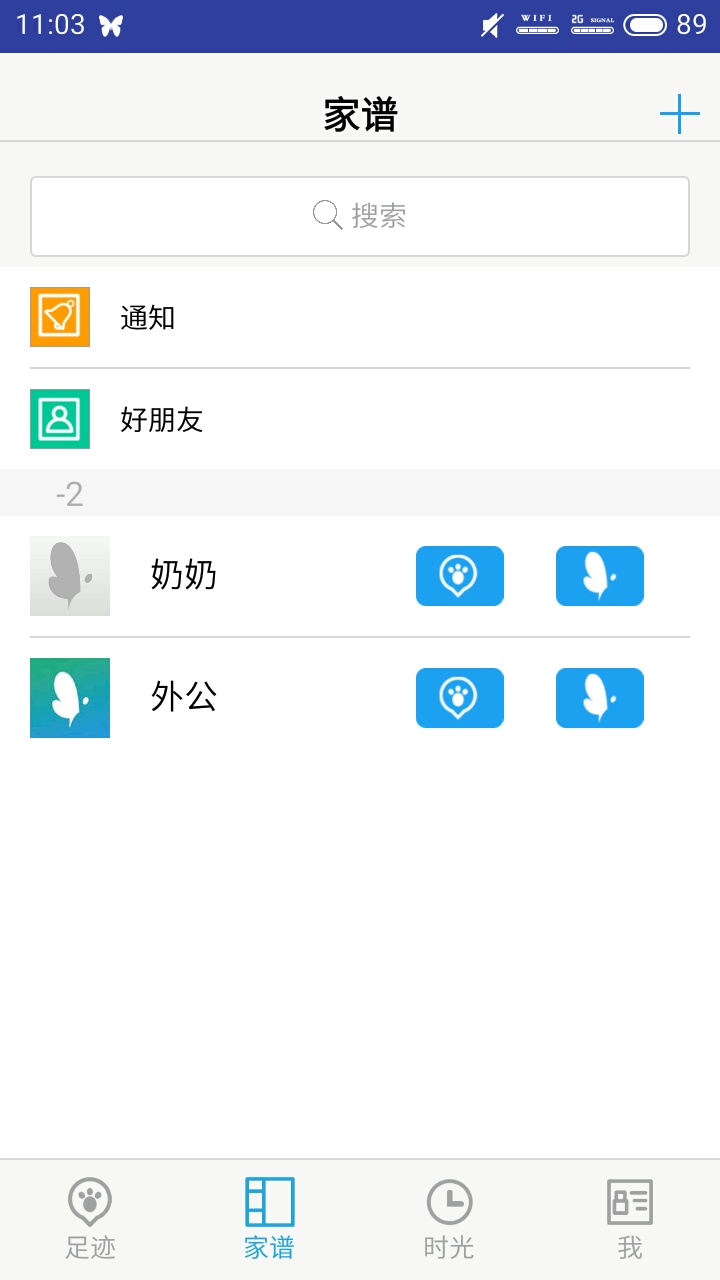Open 奶奶's feather watch icon
Screen dimensions: 720x1280
tap(599, 576)
